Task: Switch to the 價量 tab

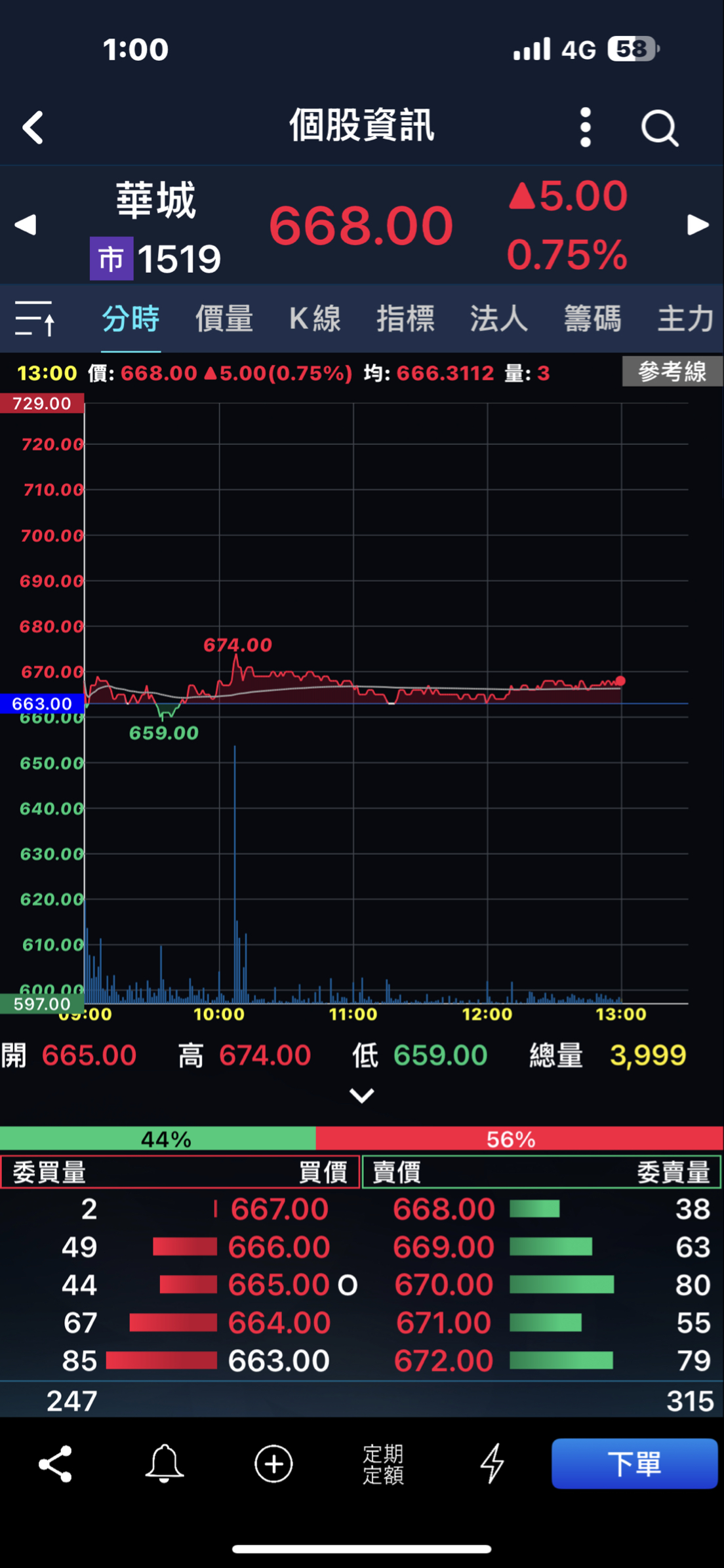Action: pyautogui.click(x=224, y=319)
